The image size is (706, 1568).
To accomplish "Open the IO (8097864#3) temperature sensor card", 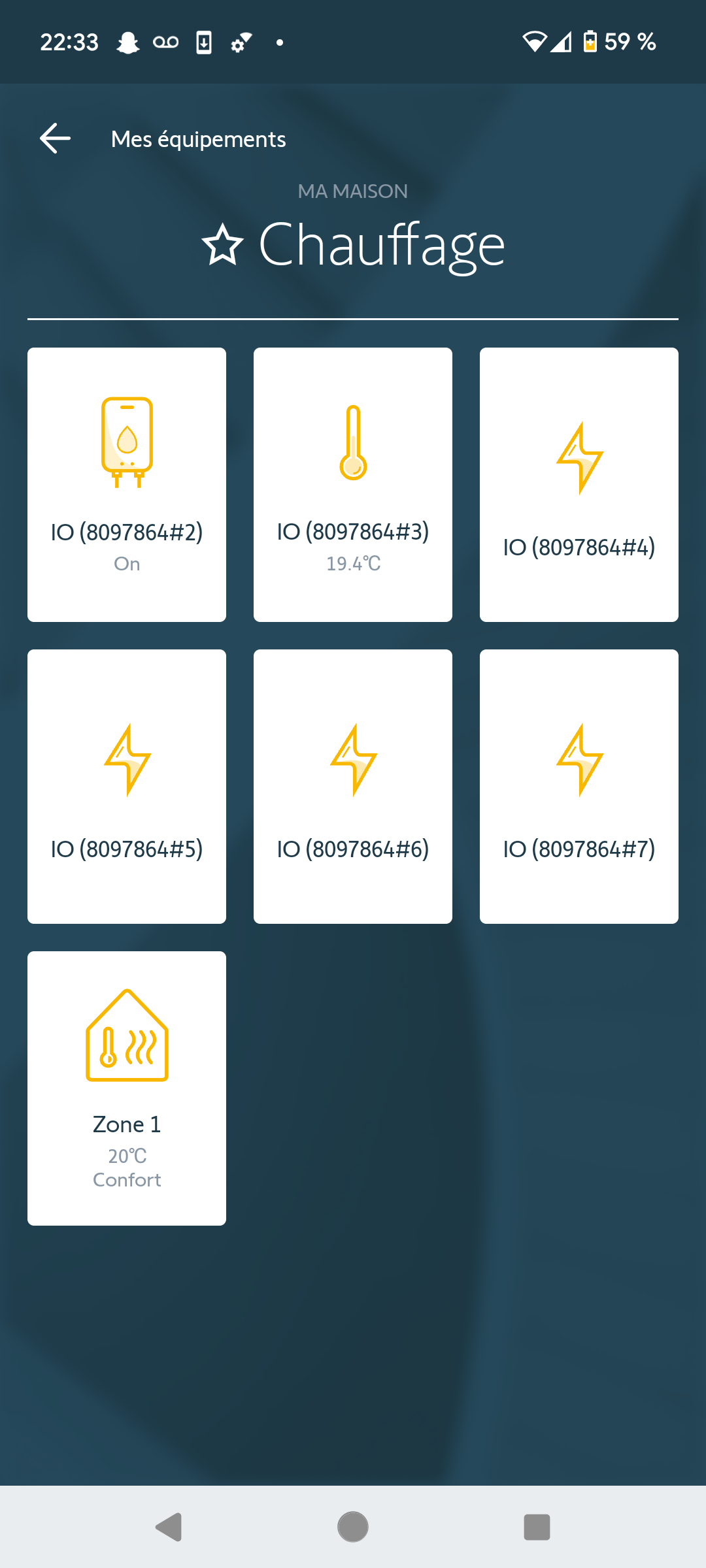I will click(353, 484).
